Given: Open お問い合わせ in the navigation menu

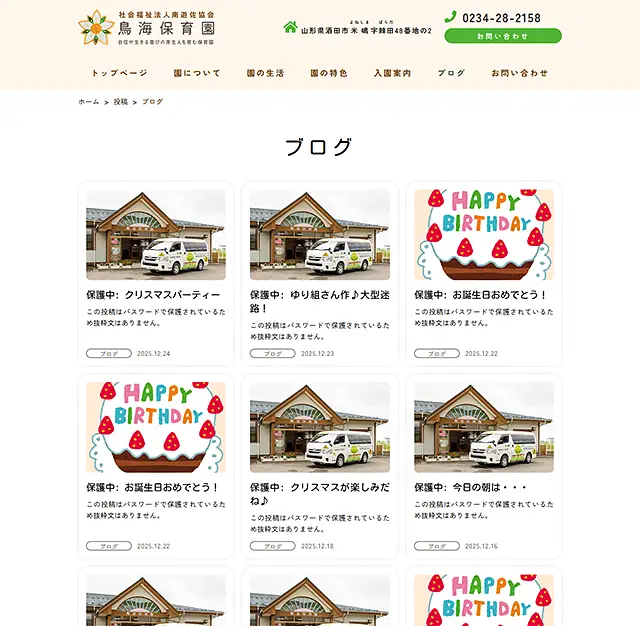Looking at the screenshot, I should pyautogui.click(x=519, y=73).
